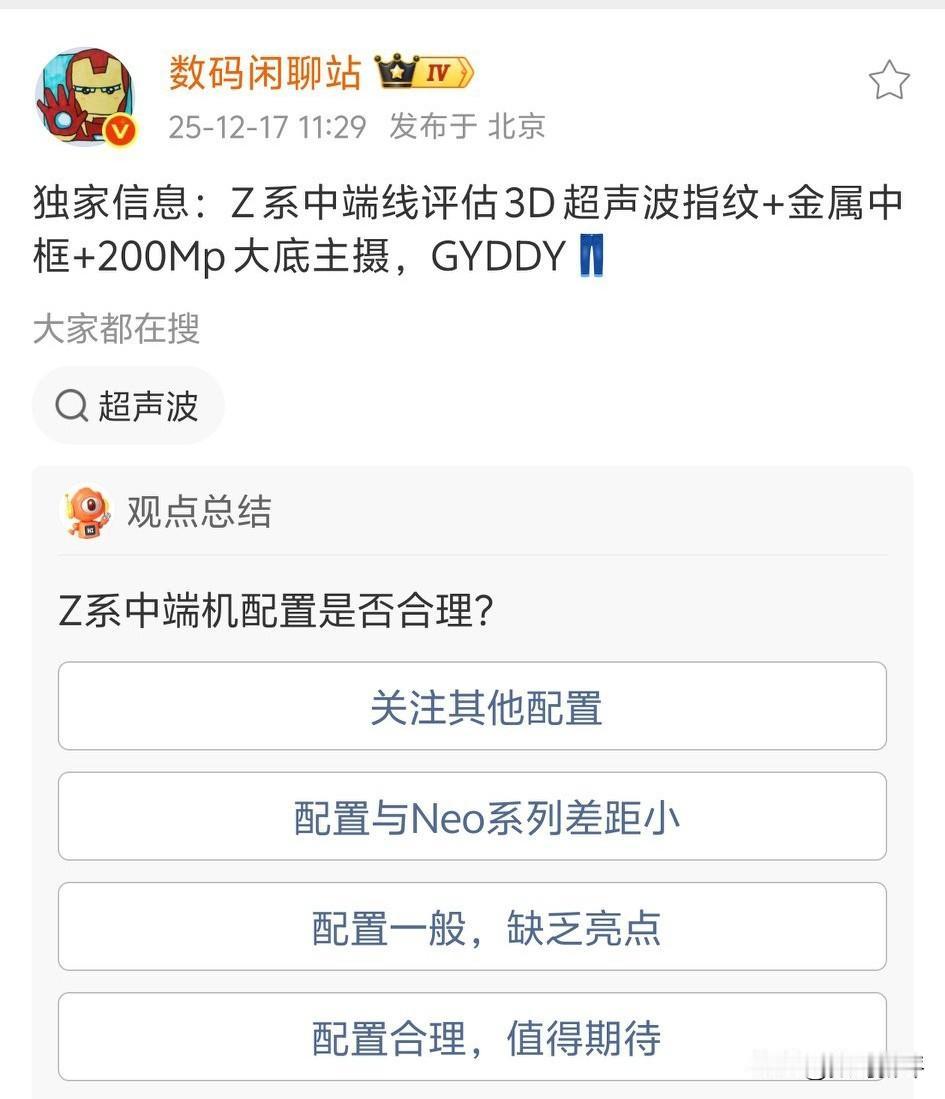Click the yellow IV level badge
Image resolution: width=945 pixels, height=1099 pixels.
click(x=438, y=72)
